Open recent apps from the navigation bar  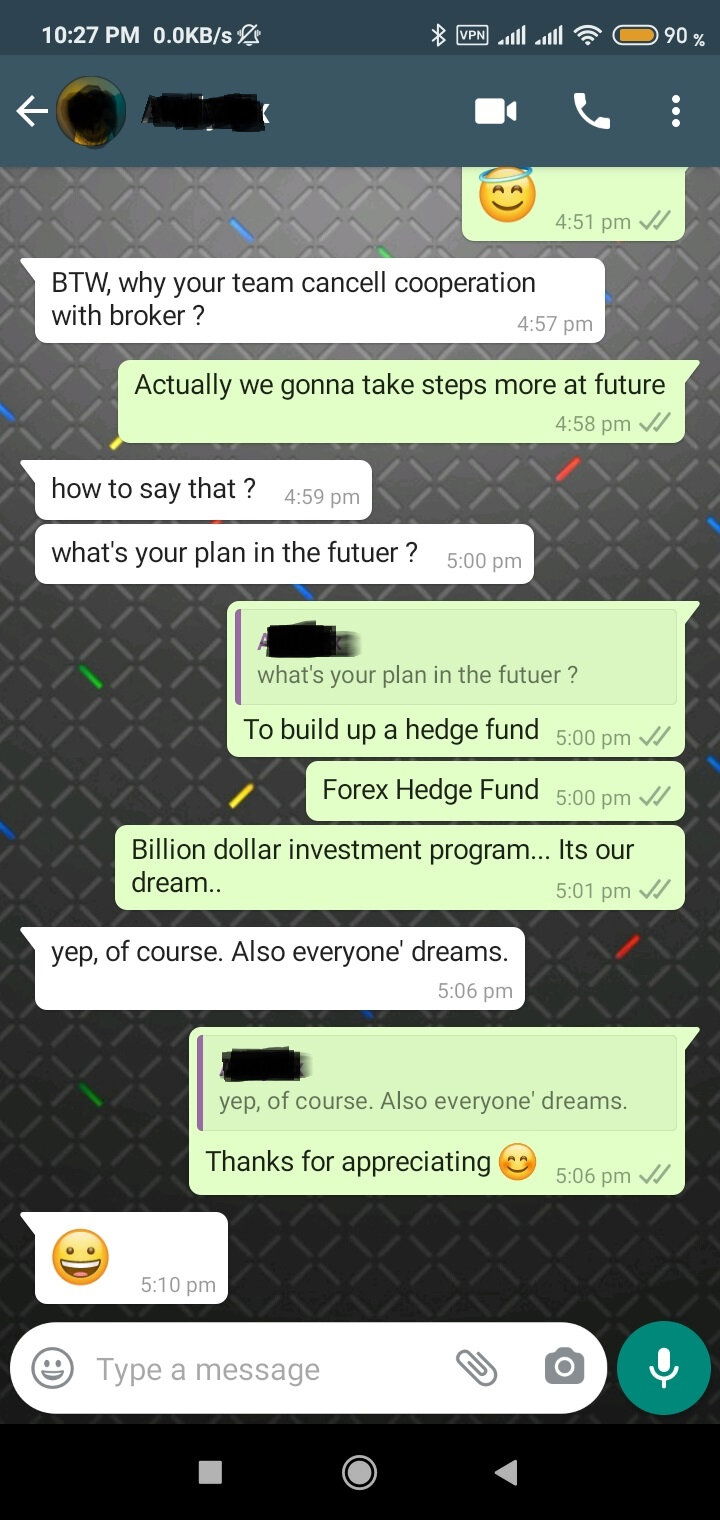[x=210, y=1472]
